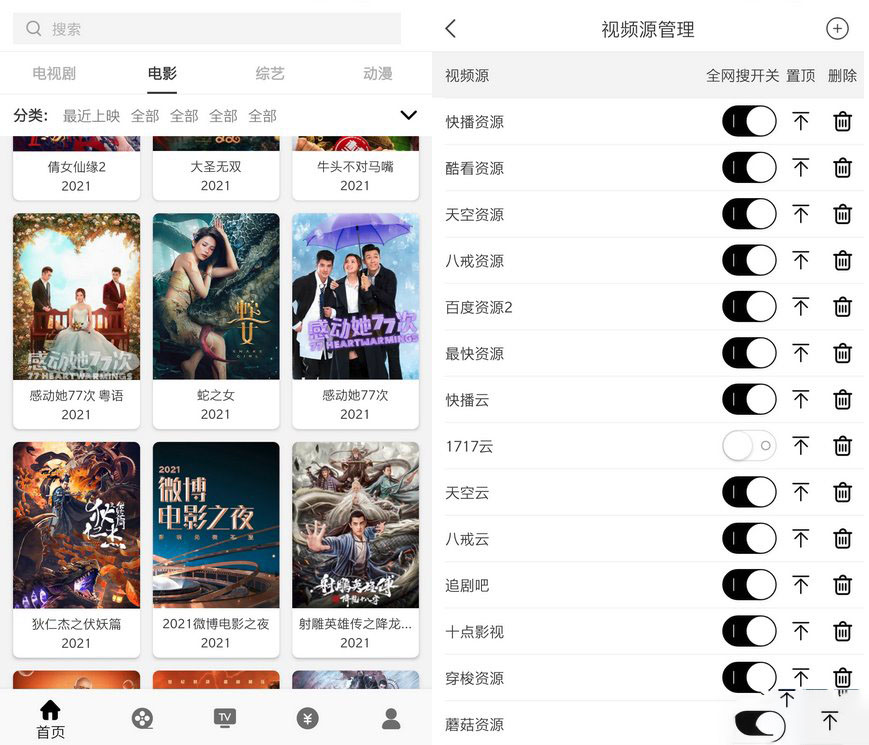Tap the 搜索 search box

click(x=208, y=29)
